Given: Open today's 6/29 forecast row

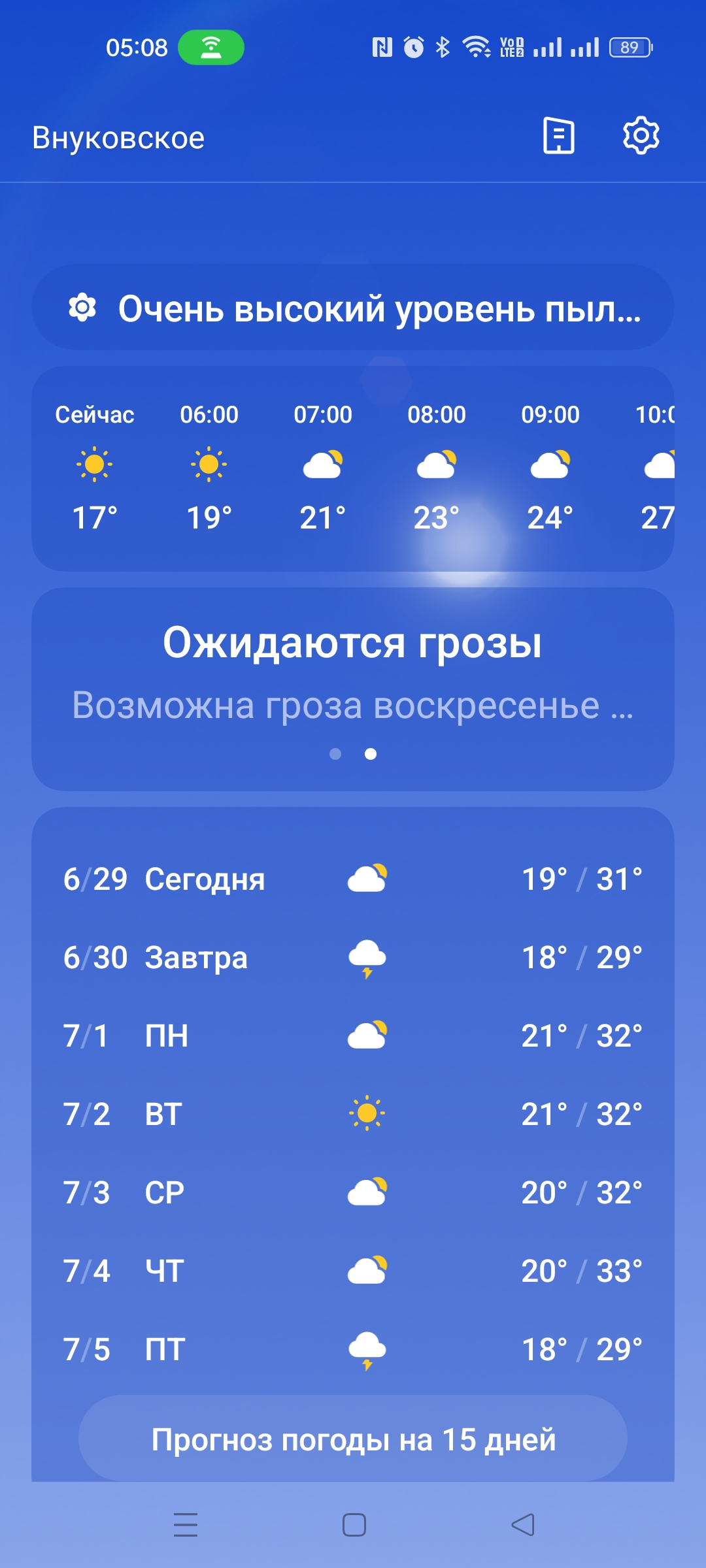Looking at the screenshot, I should (x=353, y=879).
